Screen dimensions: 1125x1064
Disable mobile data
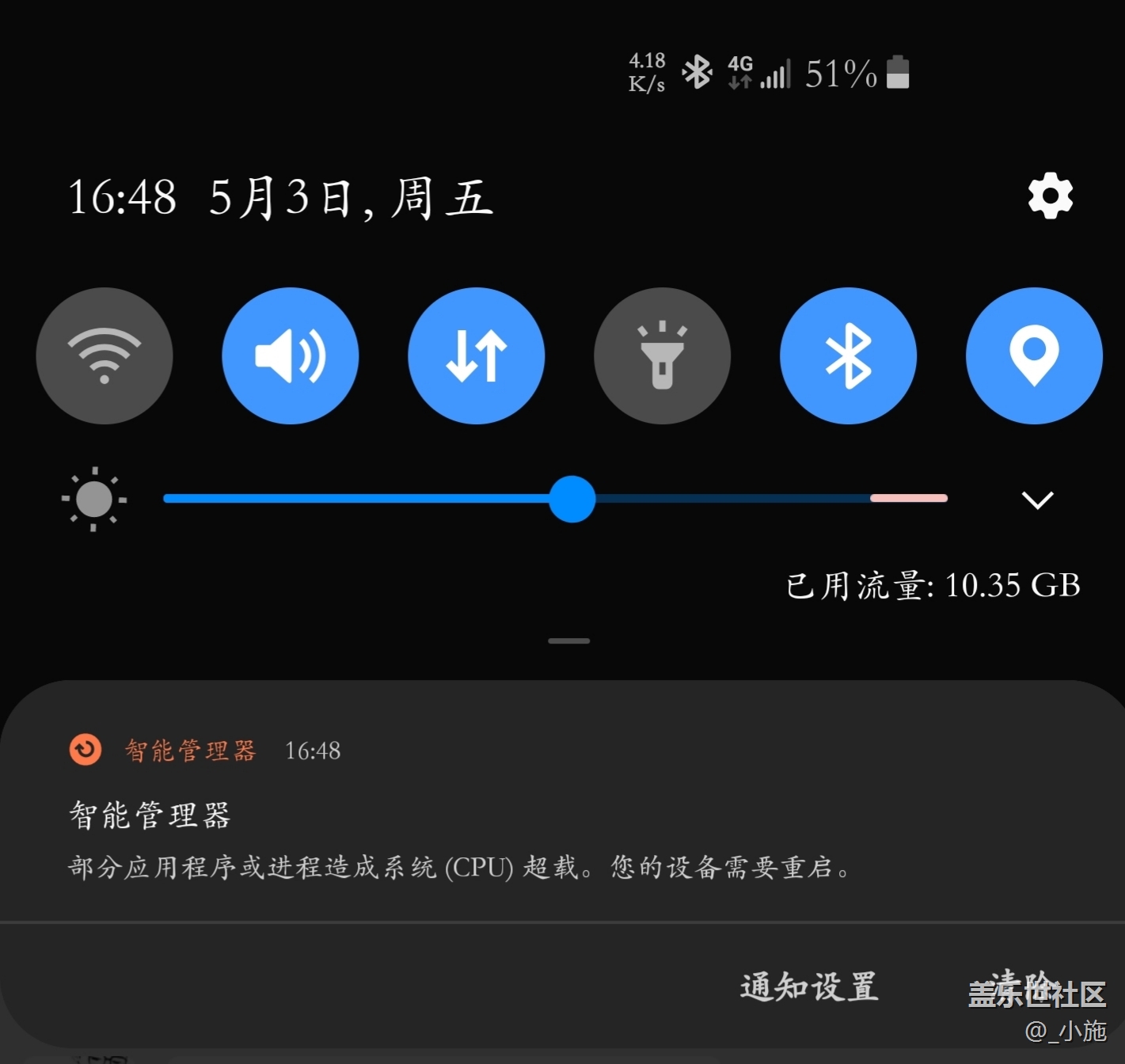coord(476,355)
